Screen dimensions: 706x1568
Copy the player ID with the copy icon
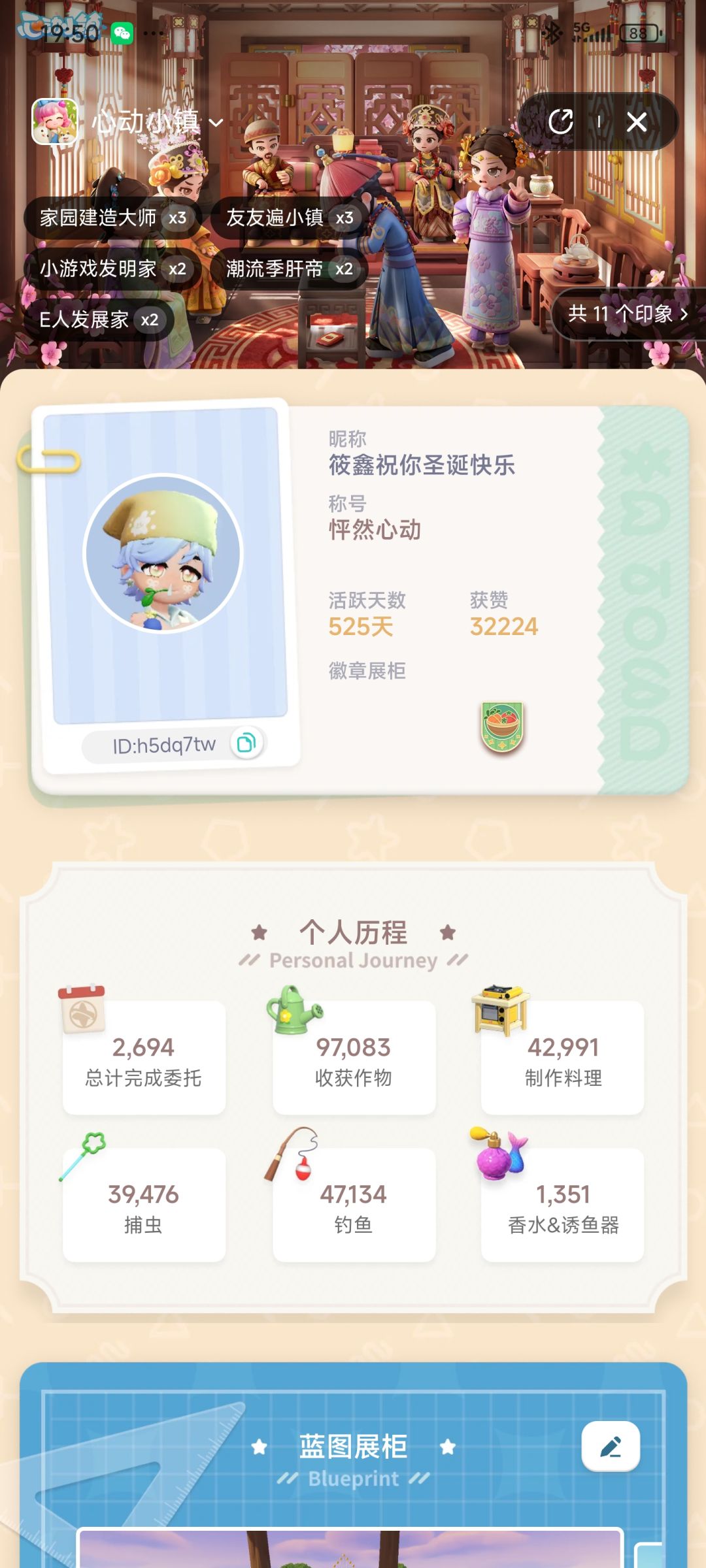click(244, 743)
